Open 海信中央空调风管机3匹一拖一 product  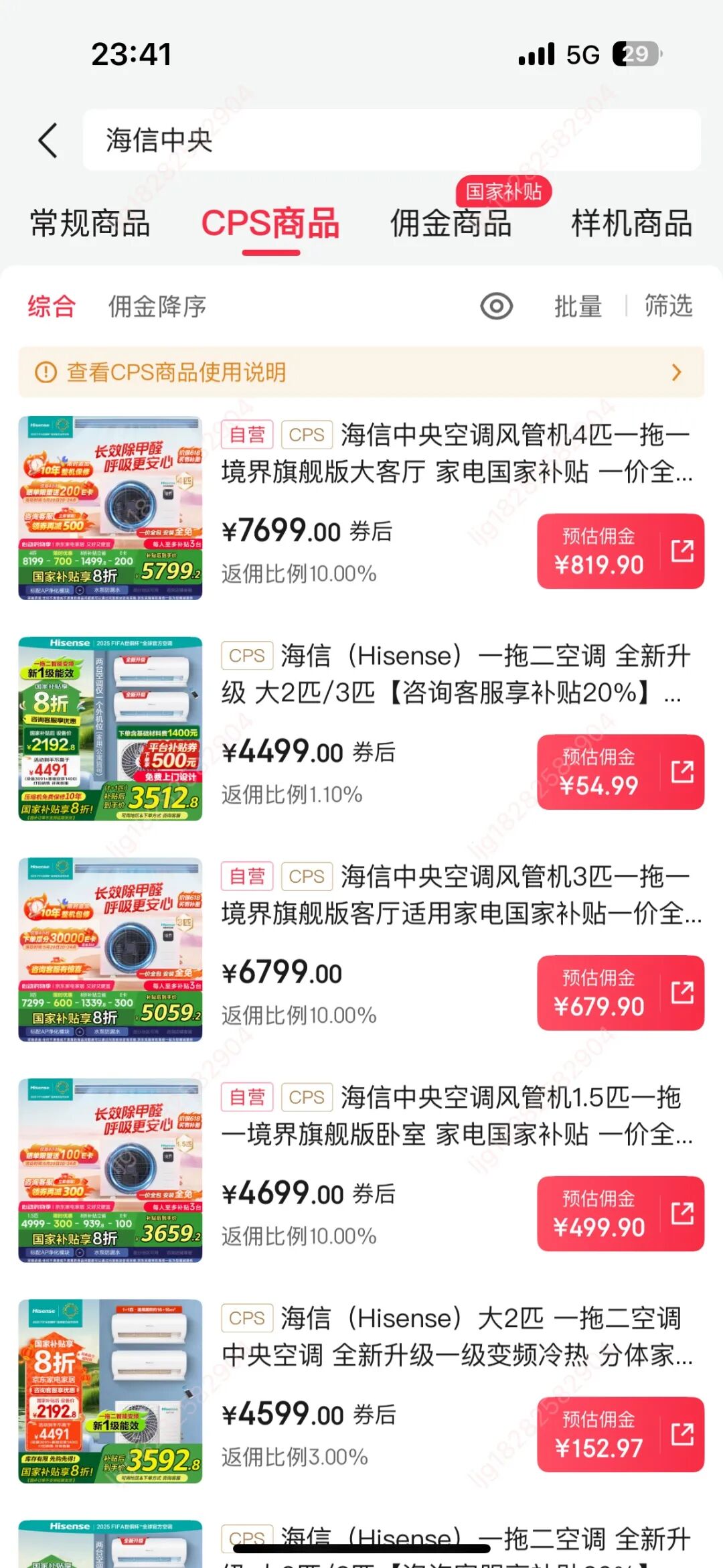(455, 894)
